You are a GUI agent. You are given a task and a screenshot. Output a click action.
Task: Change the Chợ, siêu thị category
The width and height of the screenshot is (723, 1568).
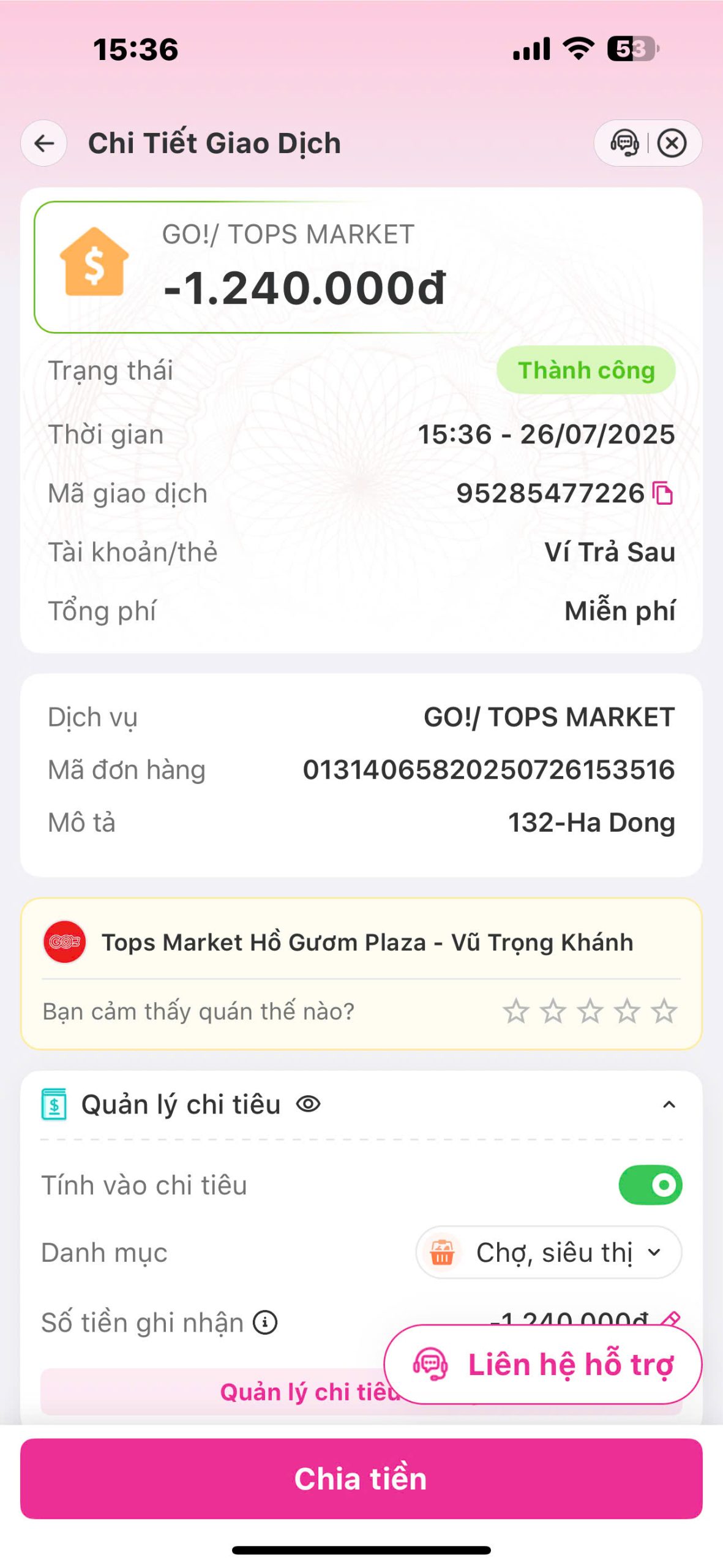pyautogui.click(x=549, y=1253)
